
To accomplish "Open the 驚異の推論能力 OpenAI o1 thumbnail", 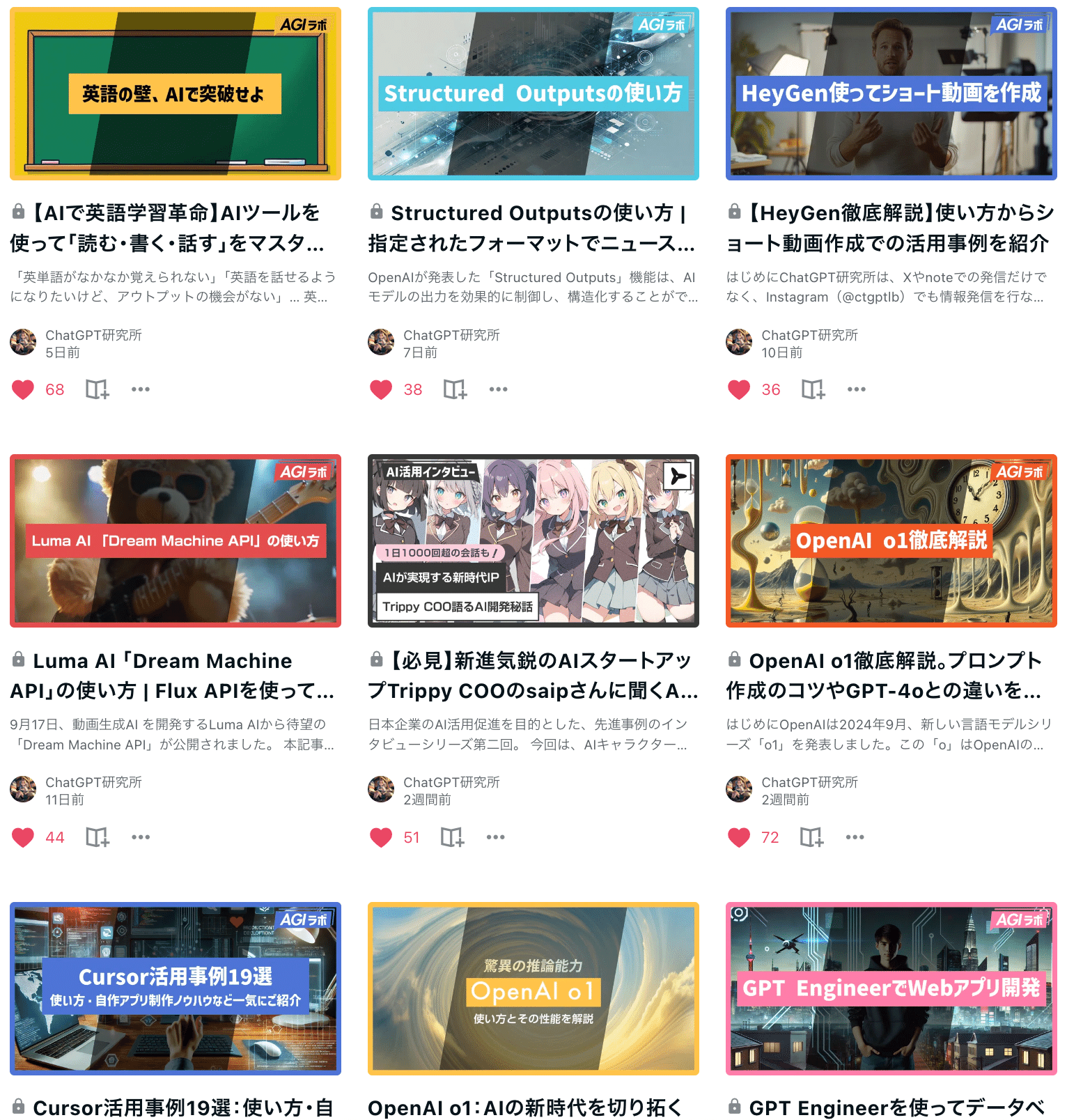I will pos(533,988).
